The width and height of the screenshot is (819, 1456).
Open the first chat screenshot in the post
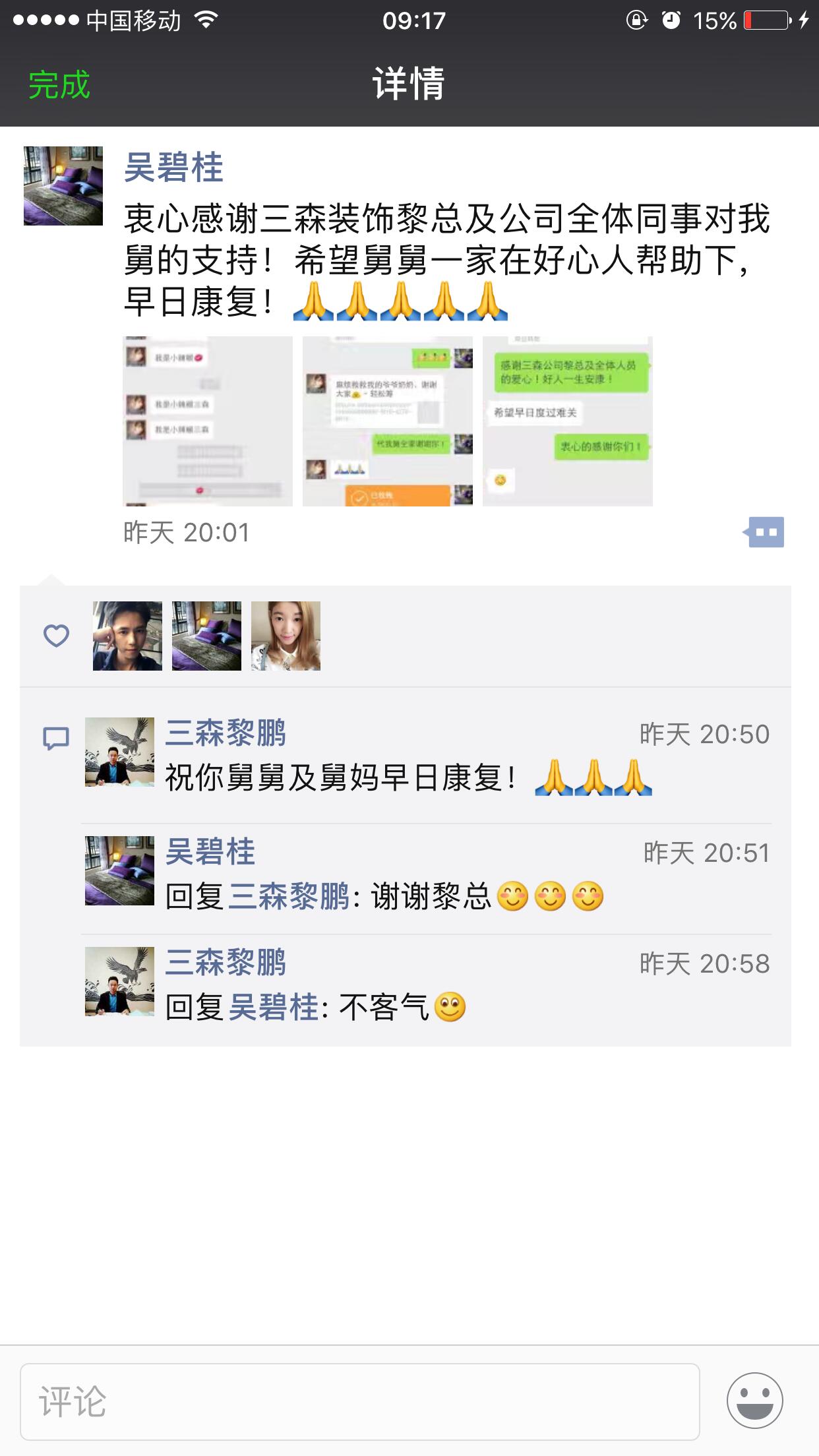208,421
